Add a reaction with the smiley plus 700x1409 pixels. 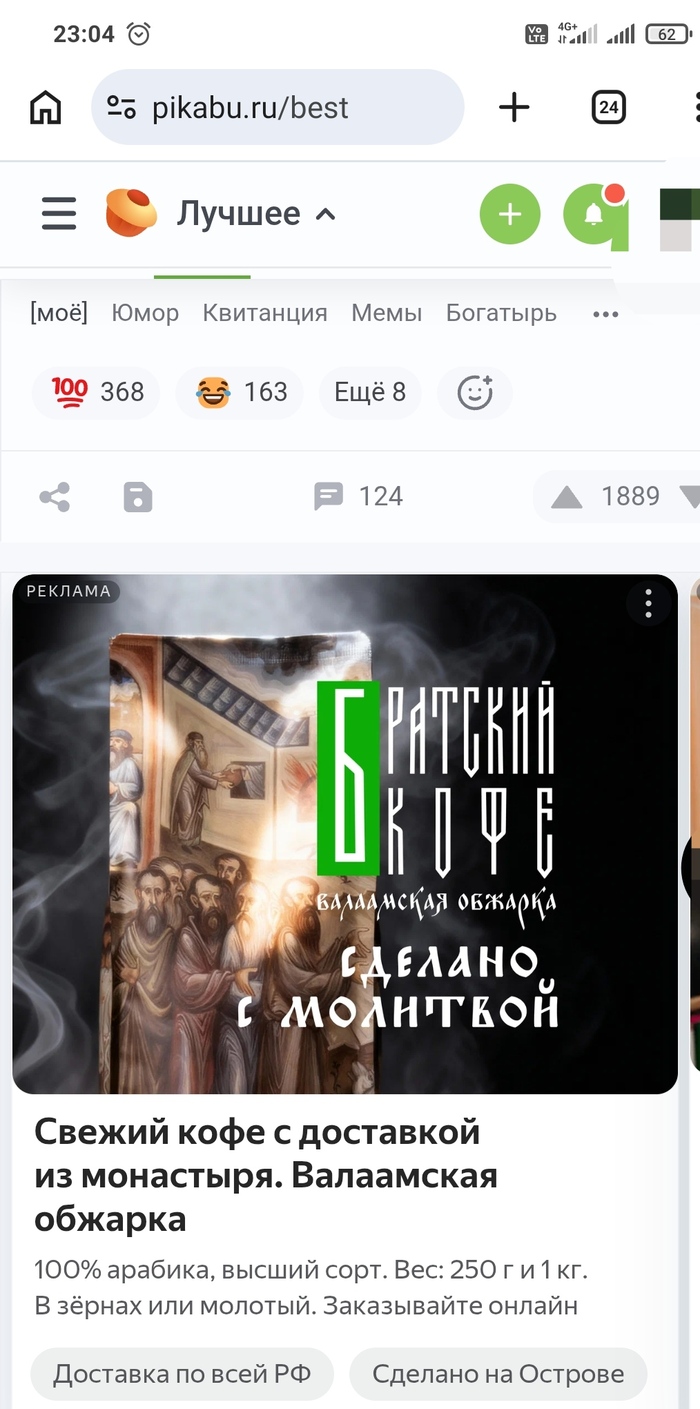click(475, 392)
